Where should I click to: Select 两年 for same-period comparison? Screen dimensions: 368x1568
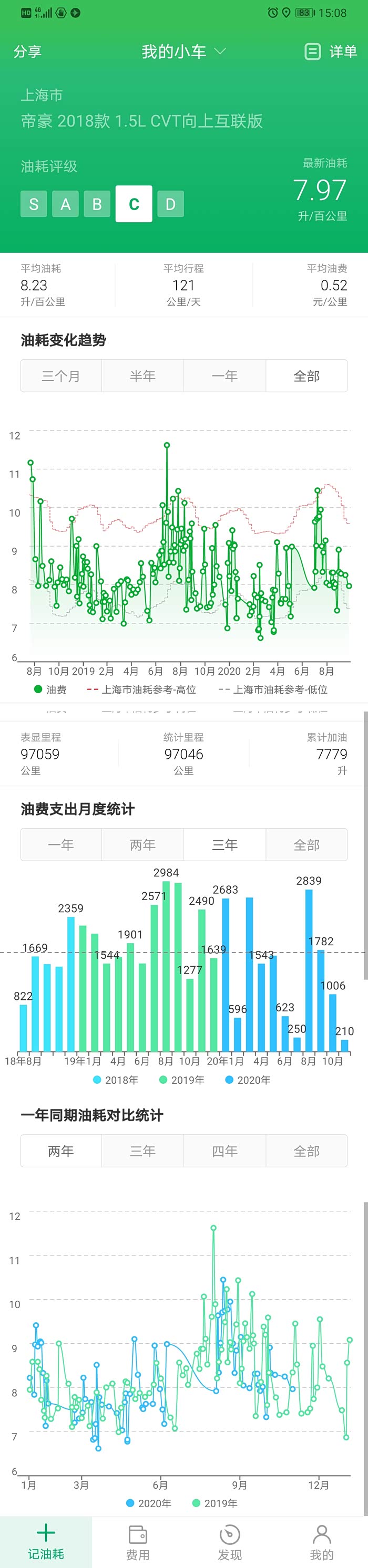61,1151
